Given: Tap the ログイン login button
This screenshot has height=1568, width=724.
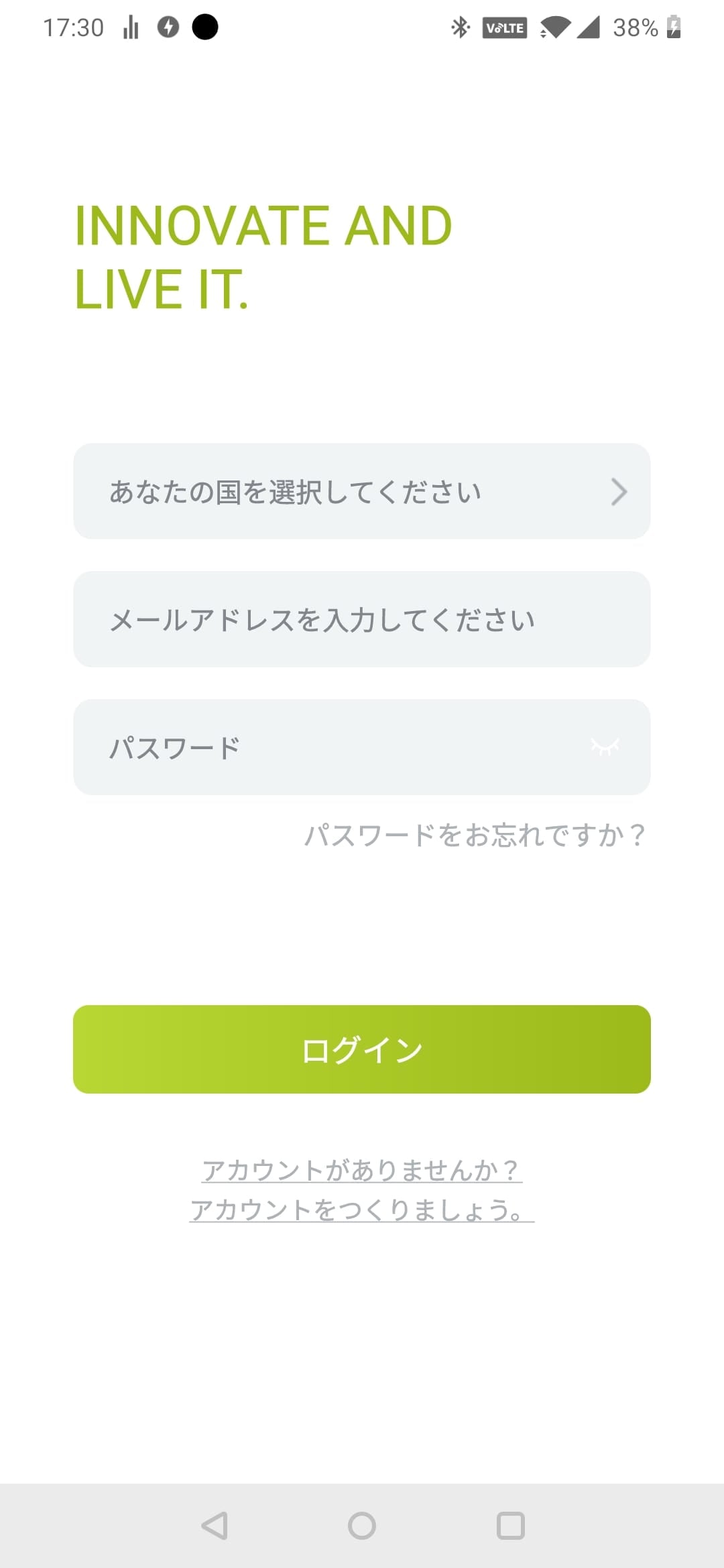Looking at the screenshot, I should [x=362, y=1049].
